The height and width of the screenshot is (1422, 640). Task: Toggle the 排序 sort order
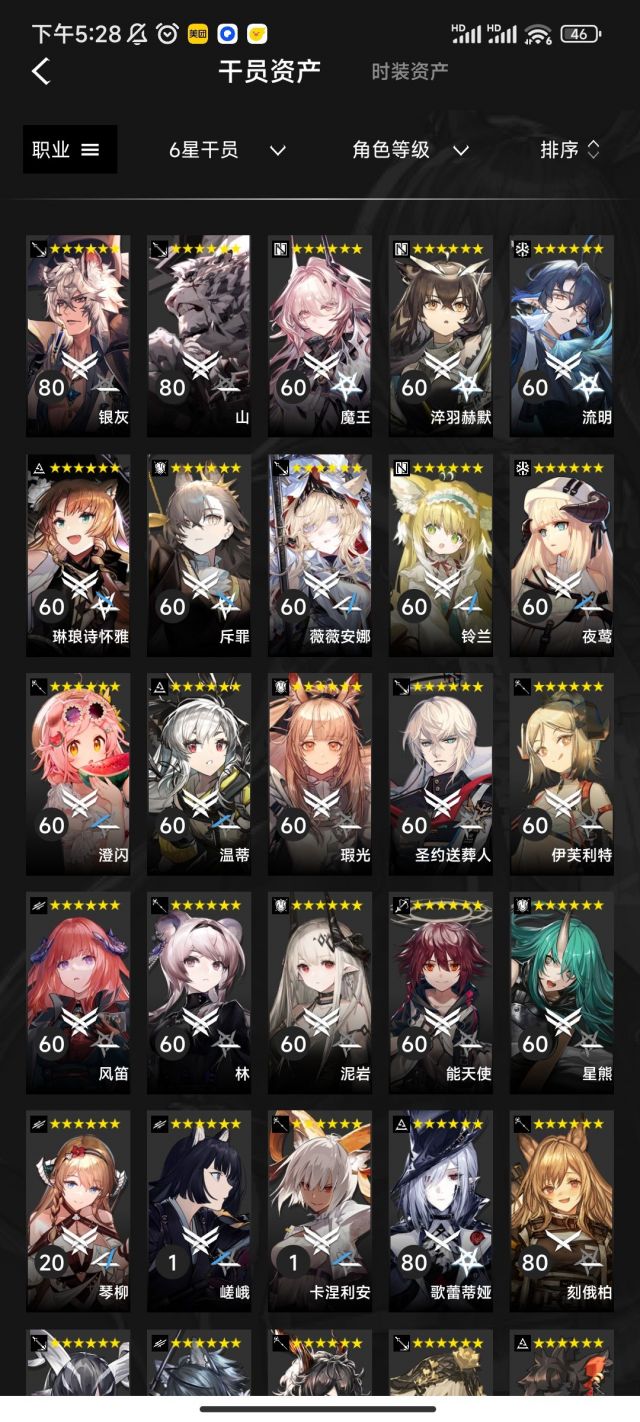click(x=570, y=150)
